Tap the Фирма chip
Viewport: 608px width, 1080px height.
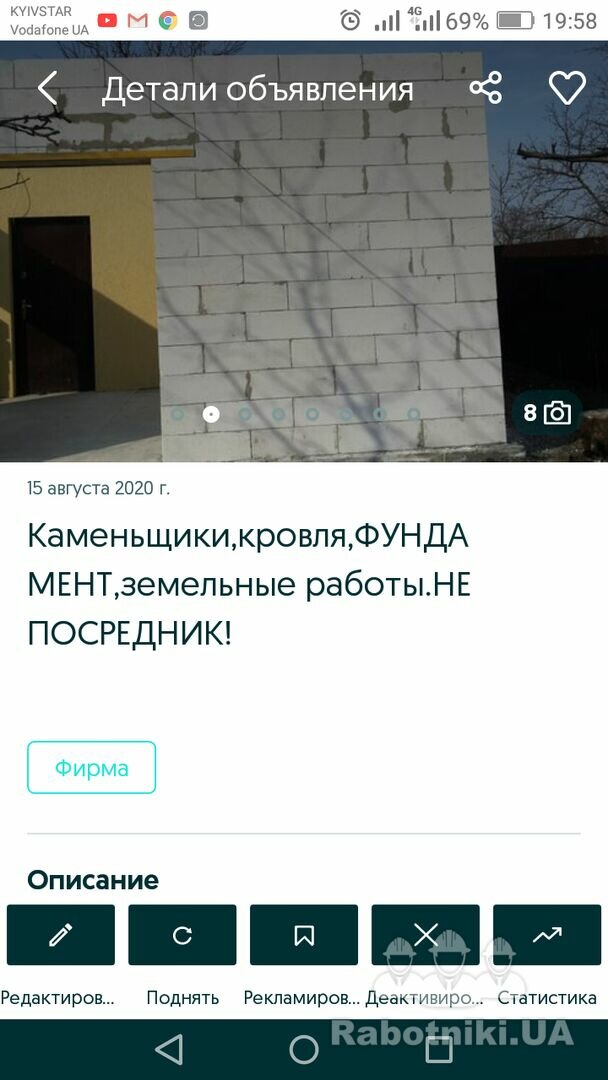point(92,767)
